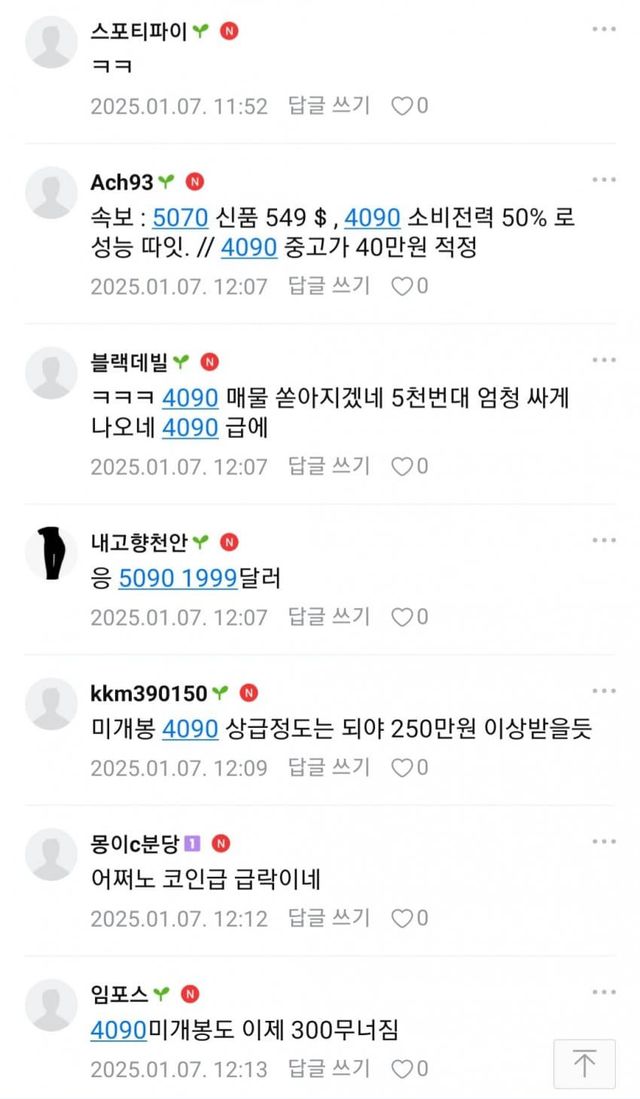Like 내고향천안's comment
Viewport: 640px width, 1099px height.
[x=408, y=617]
